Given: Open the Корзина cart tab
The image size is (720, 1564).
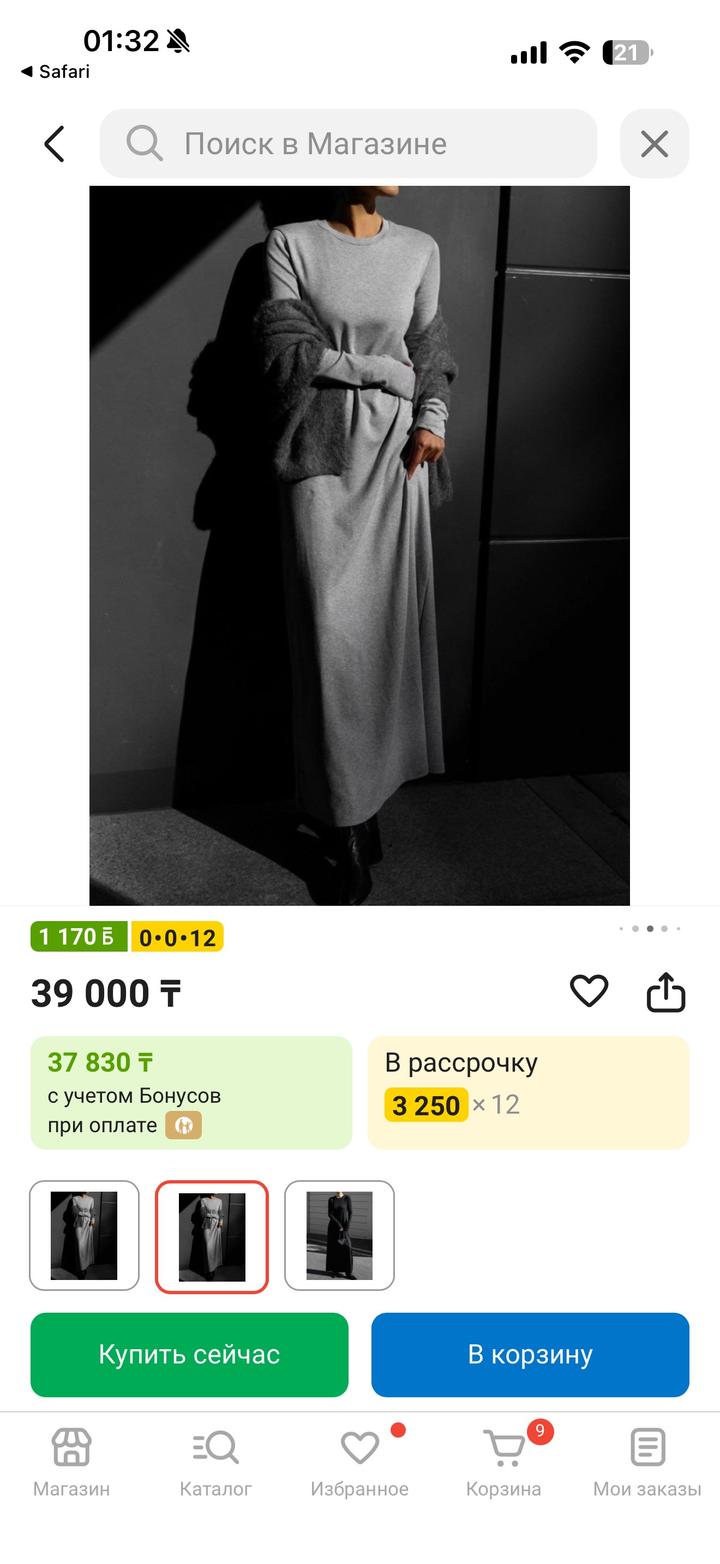Looking at the screenshot, I should [503, 1462].
